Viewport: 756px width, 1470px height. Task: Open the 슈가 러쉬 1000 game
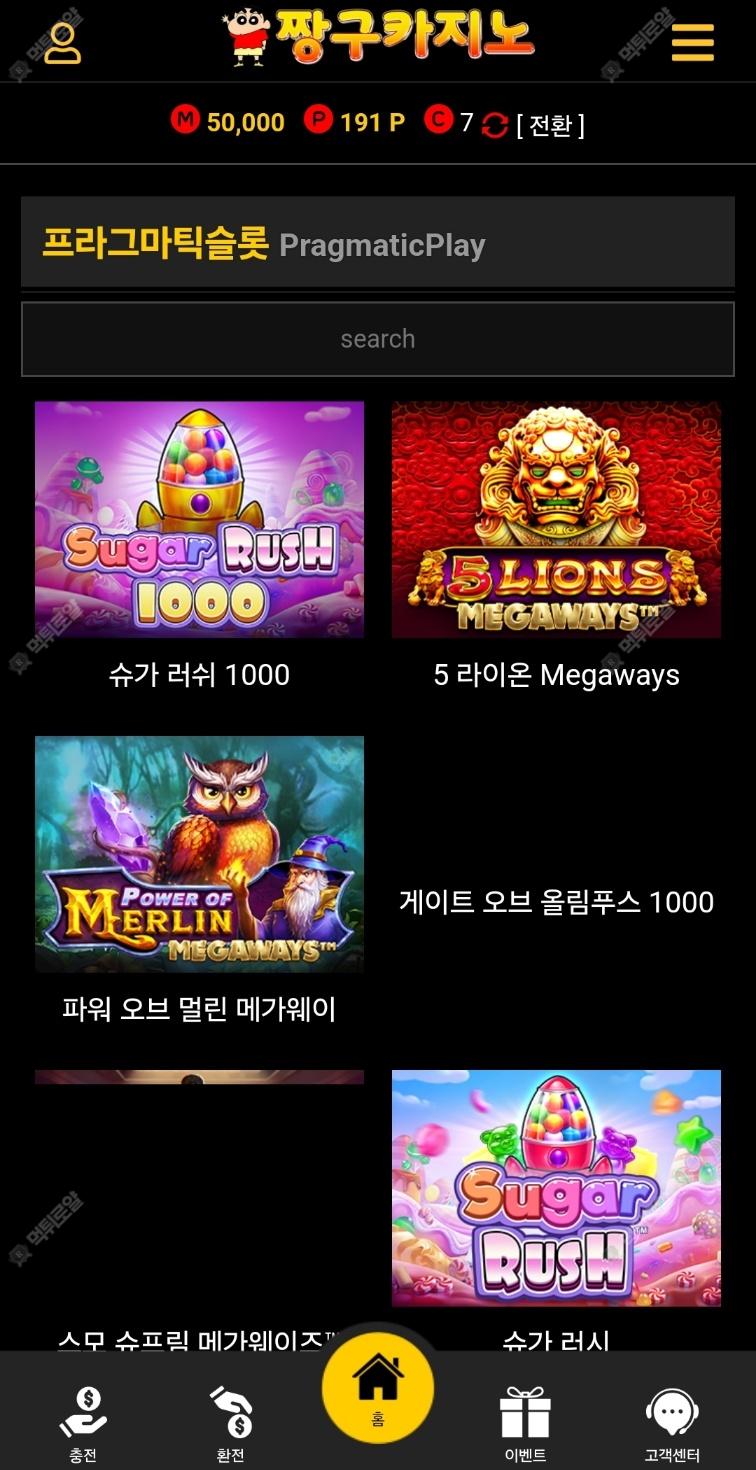[199, 520]
